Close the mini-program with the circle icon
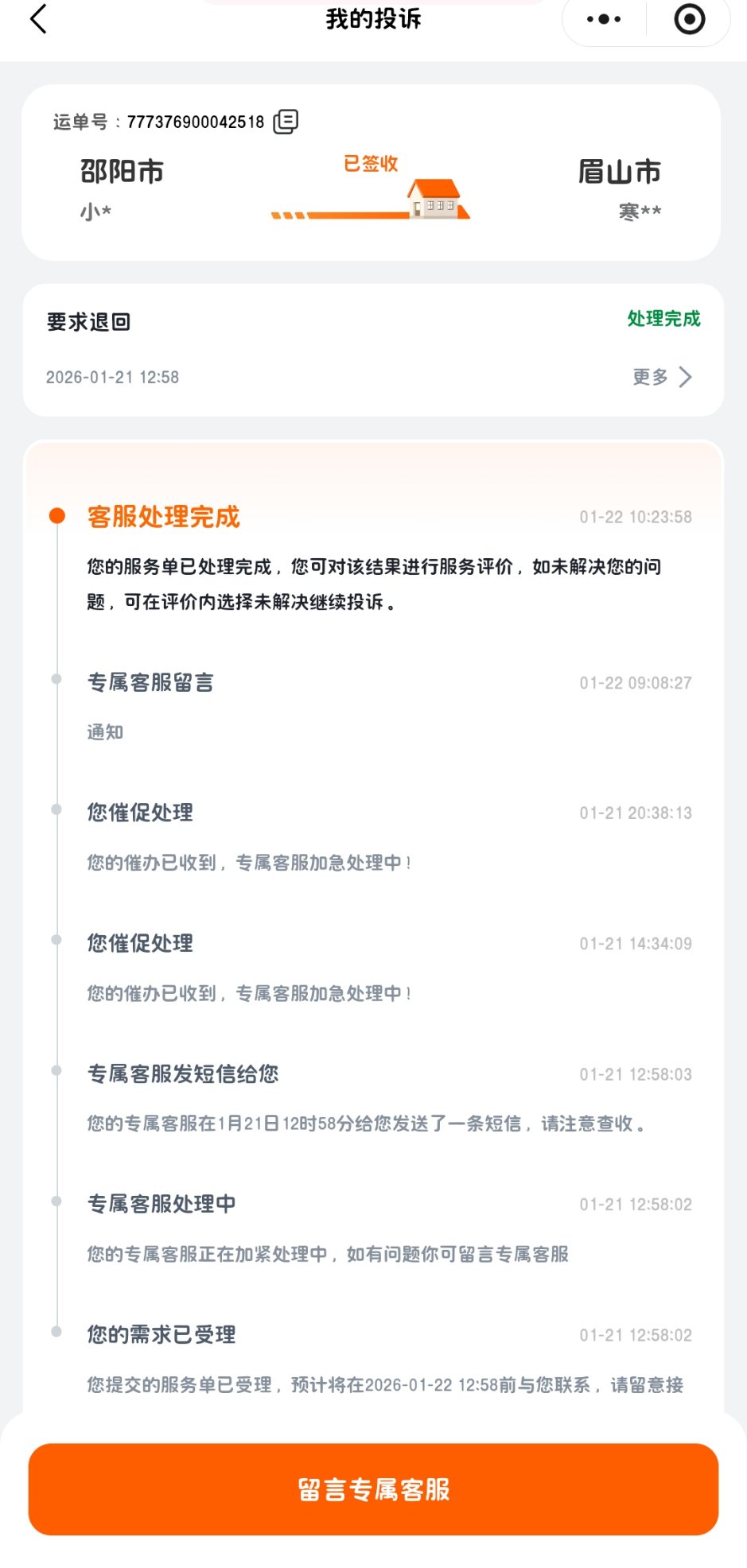 tap(689, 19)
